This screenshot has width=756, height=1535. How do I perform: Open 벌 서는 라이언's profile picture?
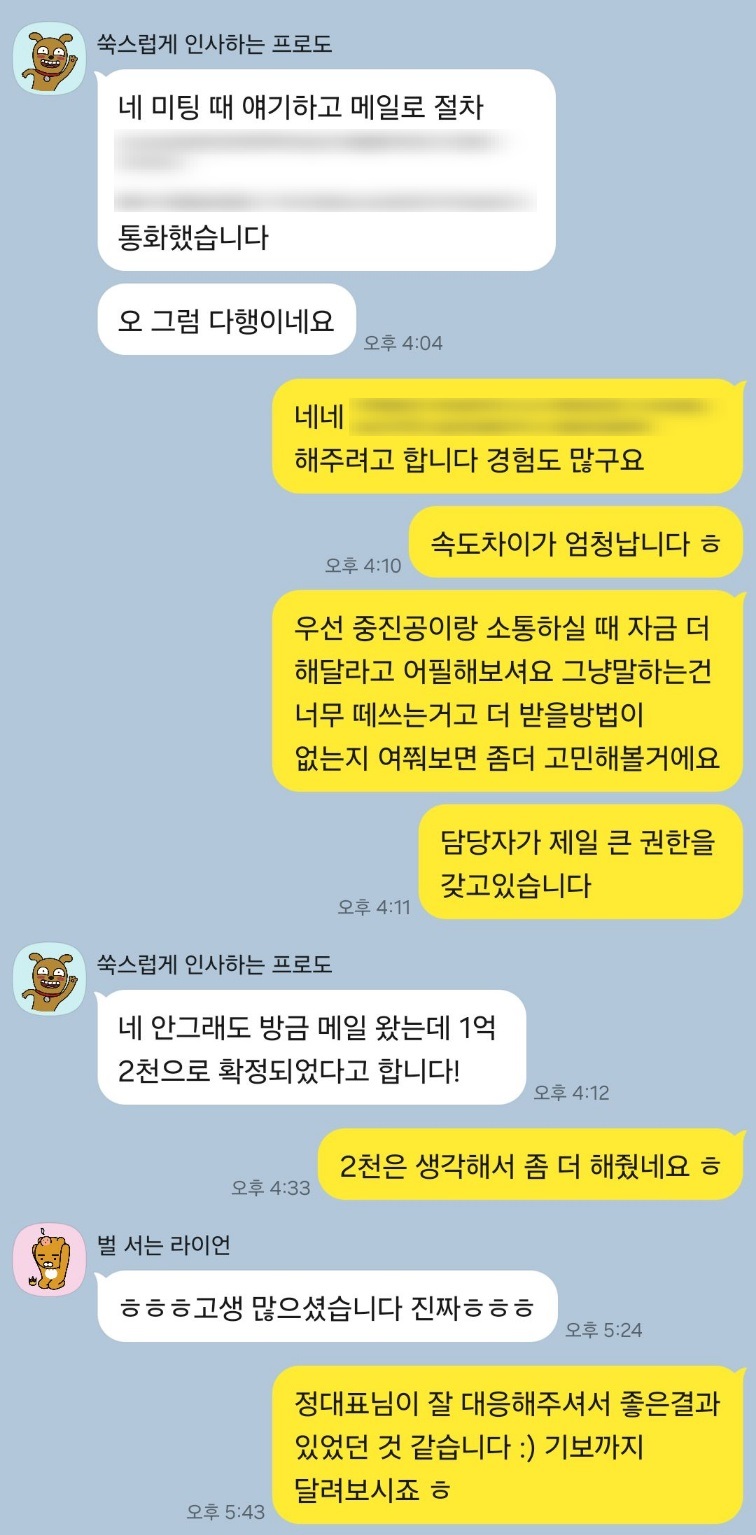(48, 1259)
